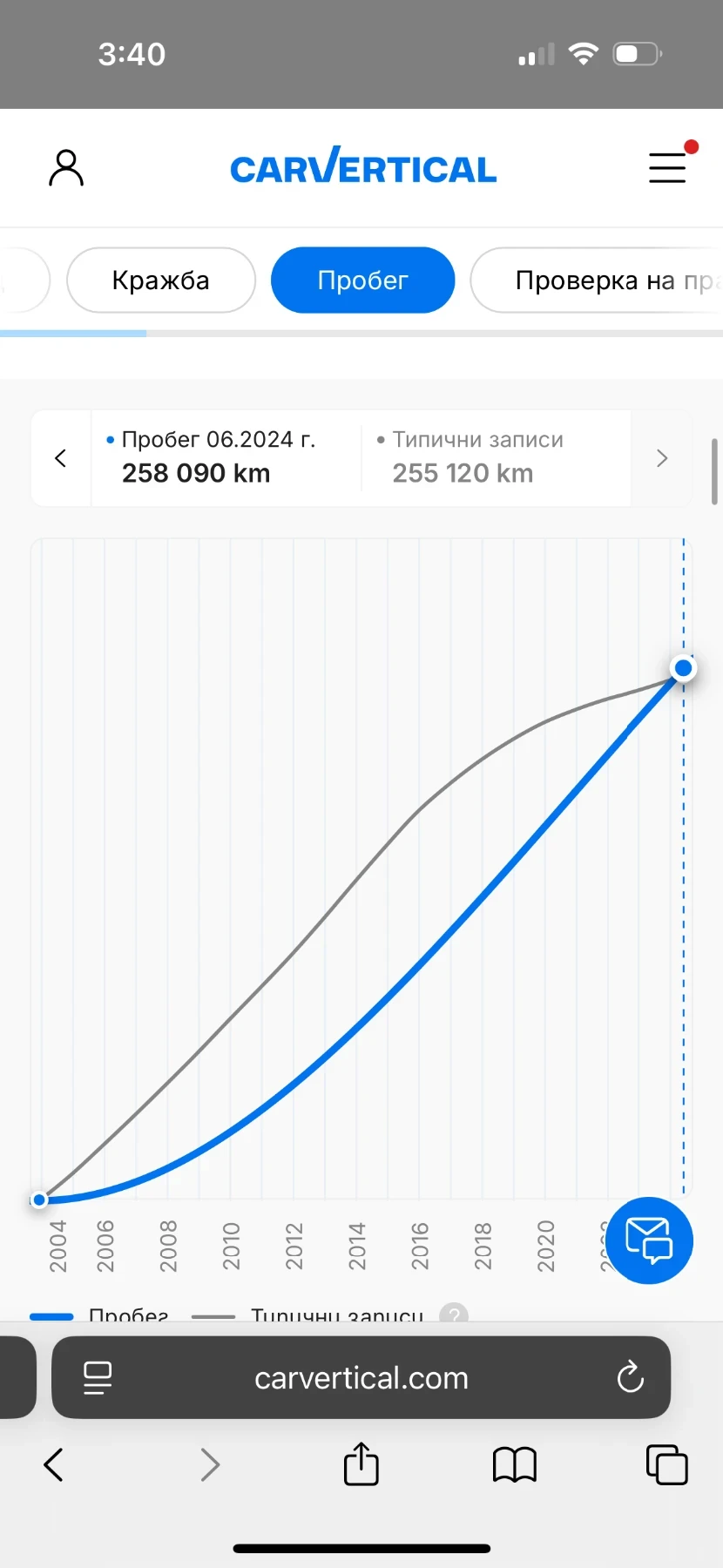Viewport: 723px width, 1568px height.
Task: Open the hamburger menu
Action: [668, 167]
